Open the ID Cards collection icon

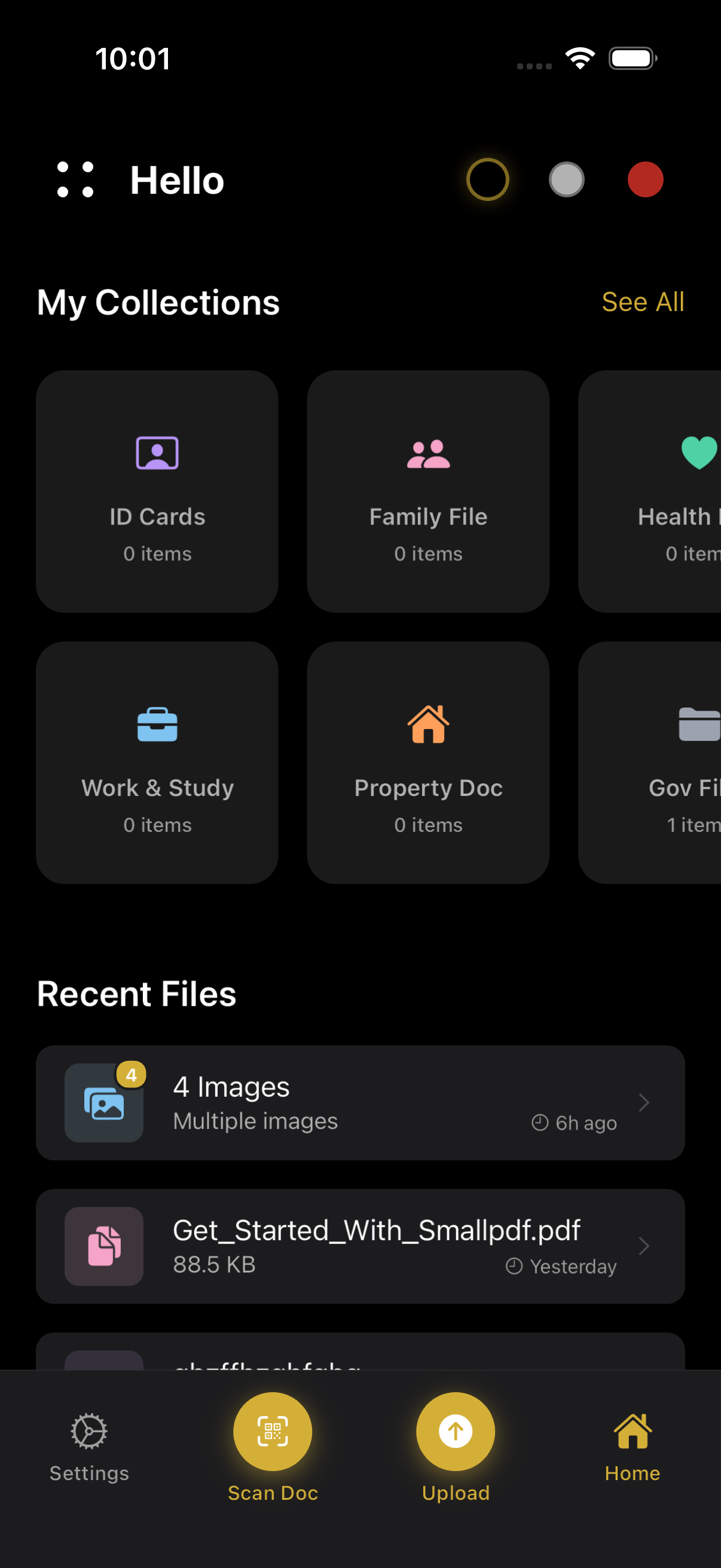157,452
